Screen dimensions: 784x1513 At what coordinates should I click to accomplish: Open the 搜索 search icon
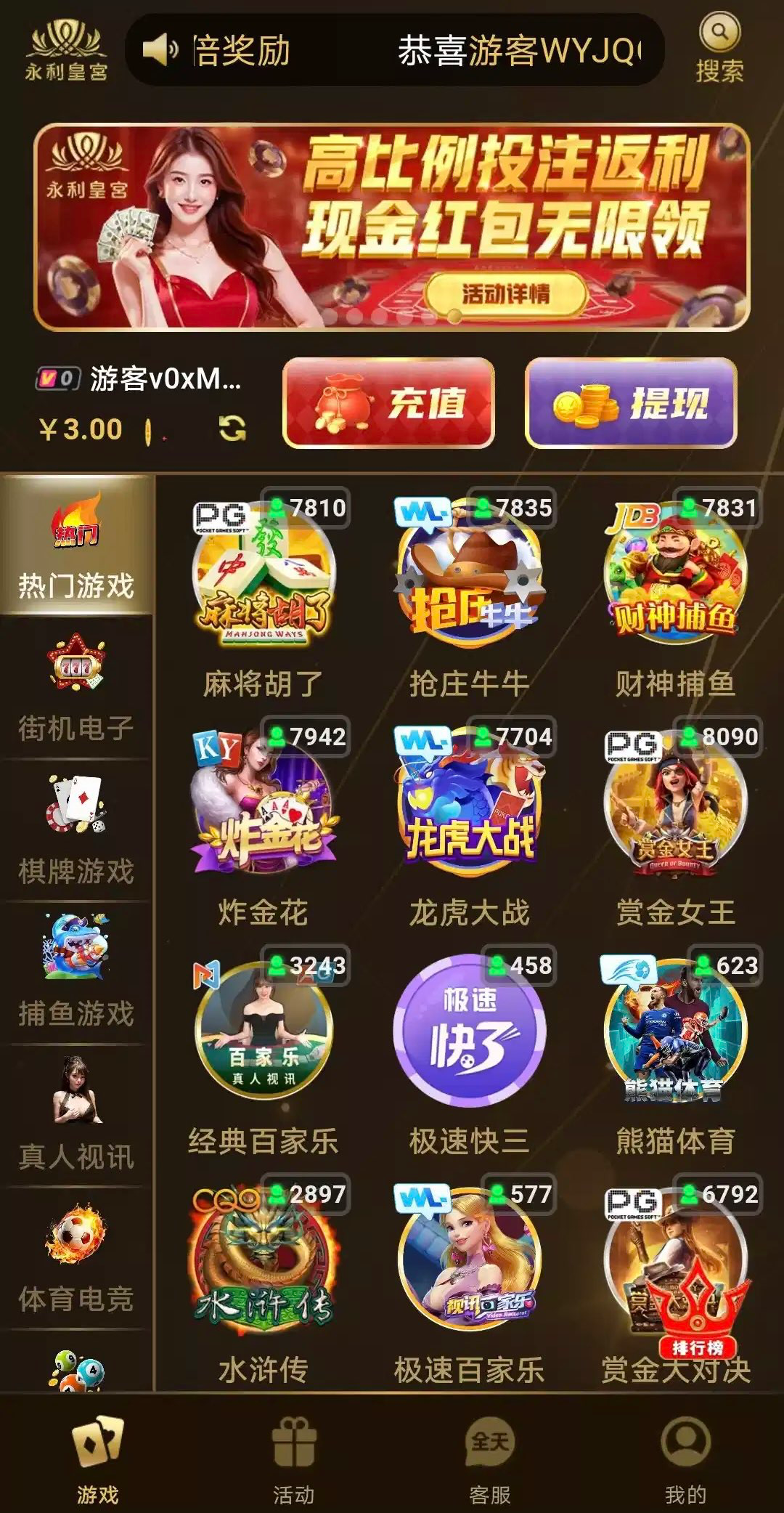pos(719,48)
